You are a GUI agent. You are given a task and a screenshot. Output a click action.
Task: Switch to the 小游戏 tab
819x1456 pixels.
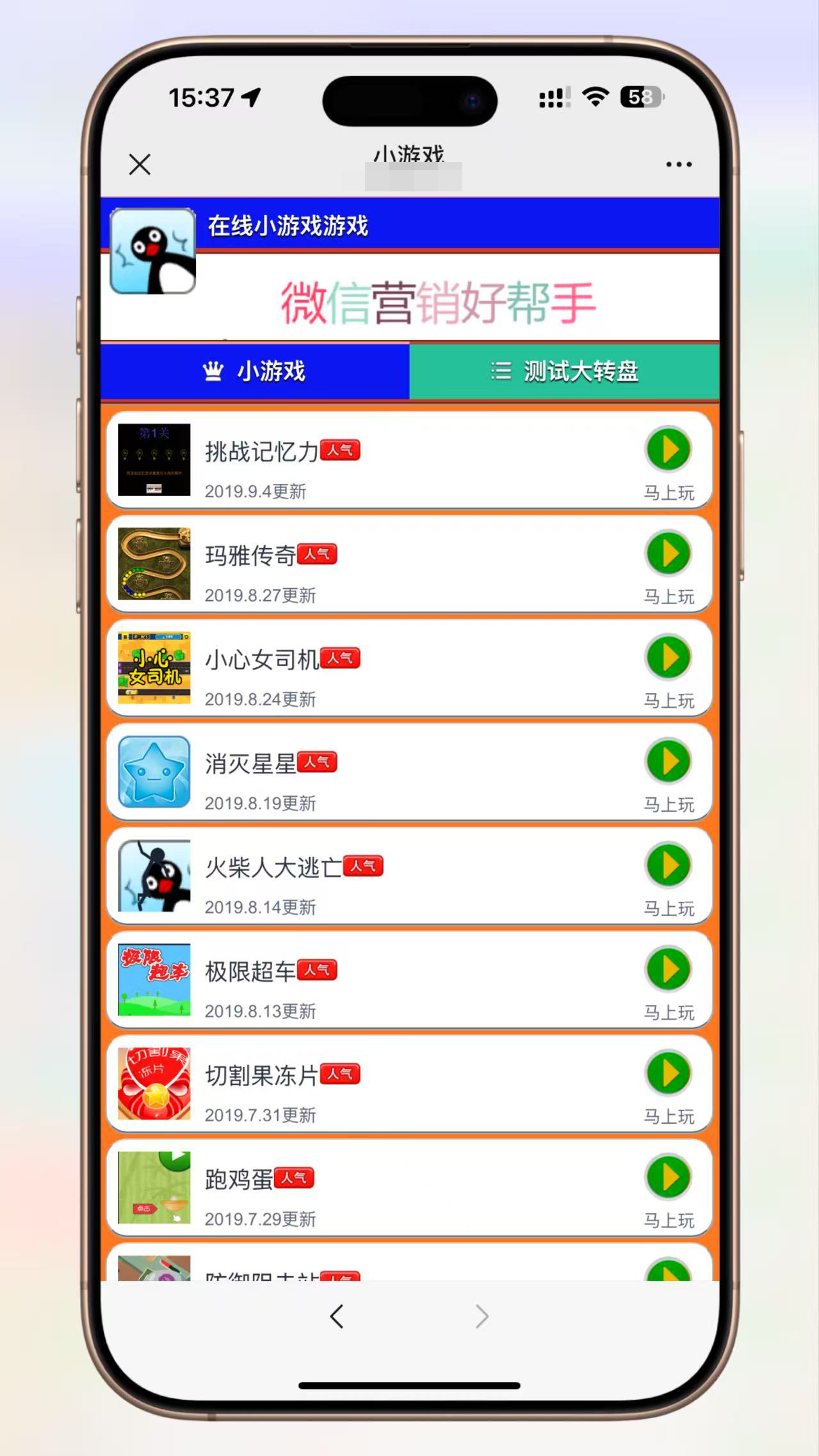point(255,371)
